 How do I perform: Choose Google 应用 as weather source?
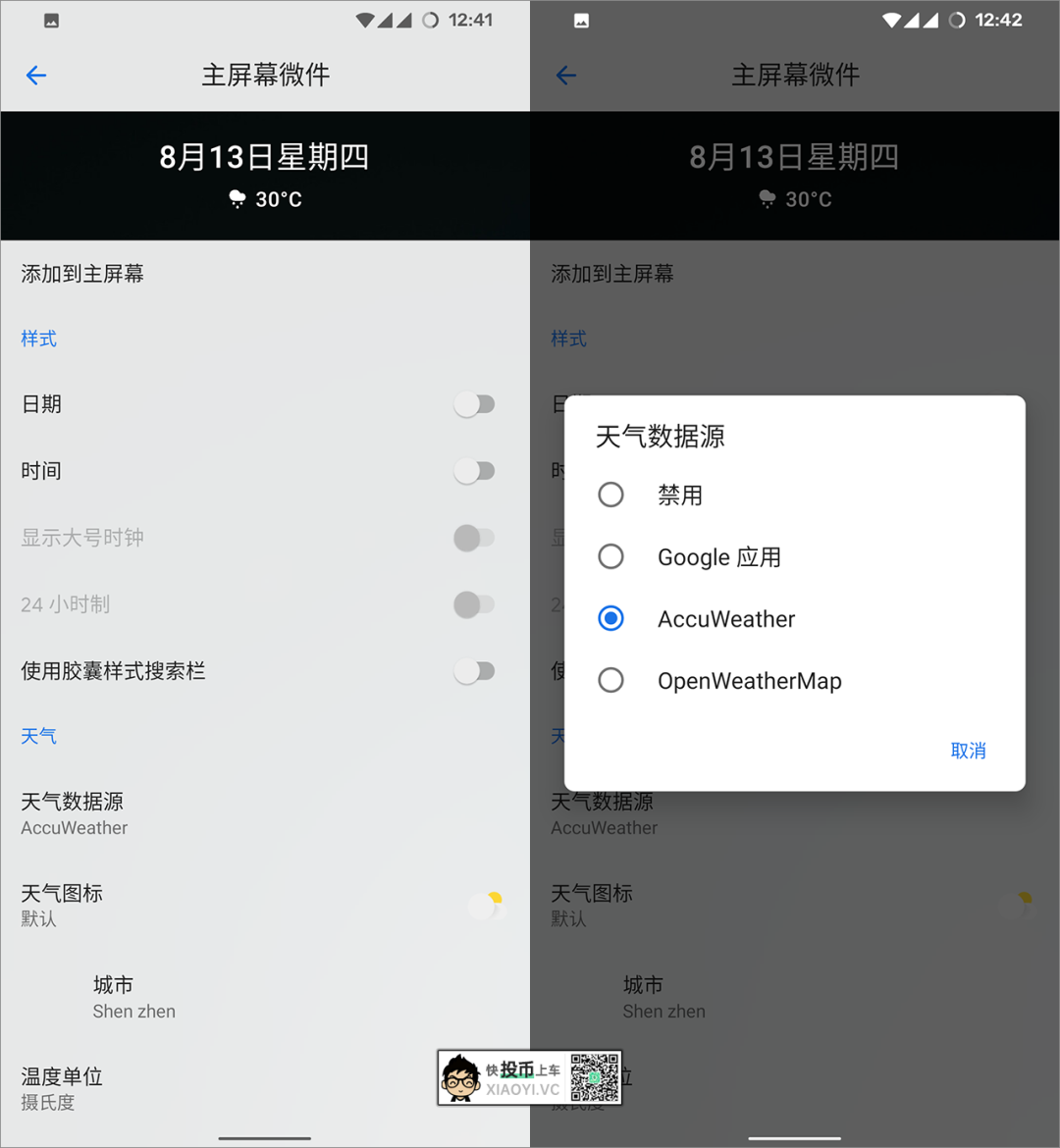611,556
